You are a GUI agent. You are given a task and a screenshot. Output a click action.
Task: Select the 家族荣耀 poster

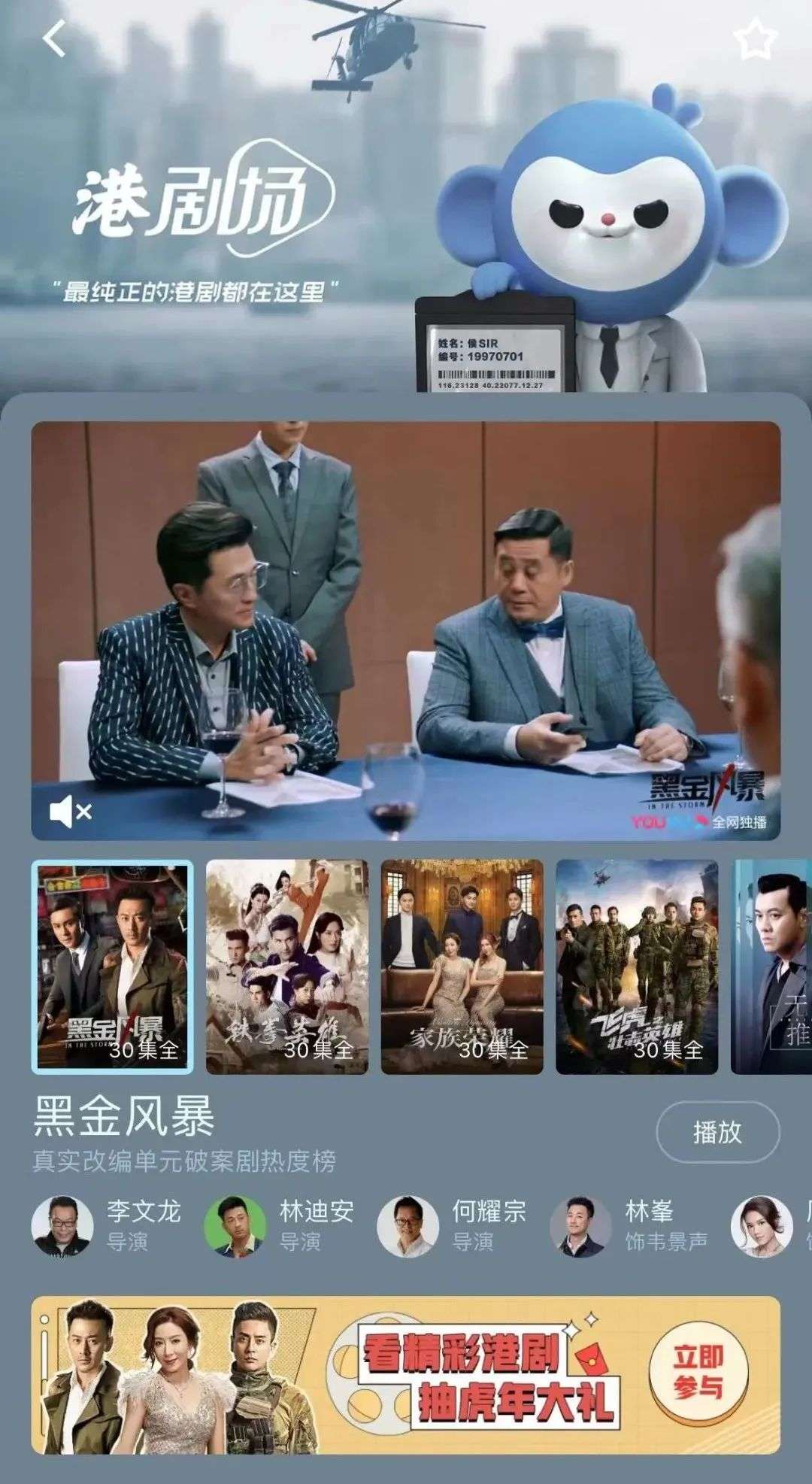[x=462, y=967]
